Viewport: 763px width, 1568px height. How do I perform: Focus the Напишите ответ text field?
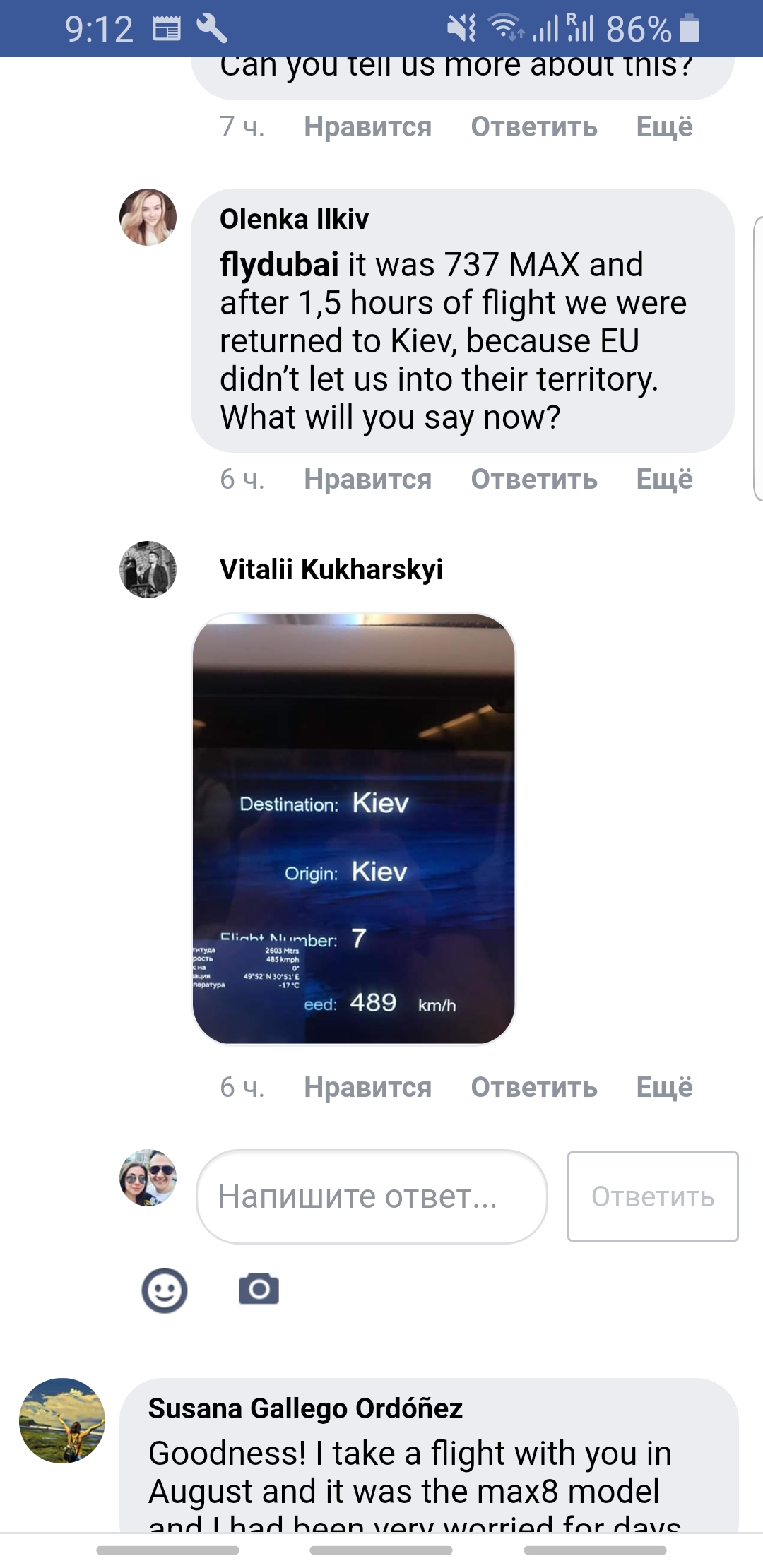372,1196
